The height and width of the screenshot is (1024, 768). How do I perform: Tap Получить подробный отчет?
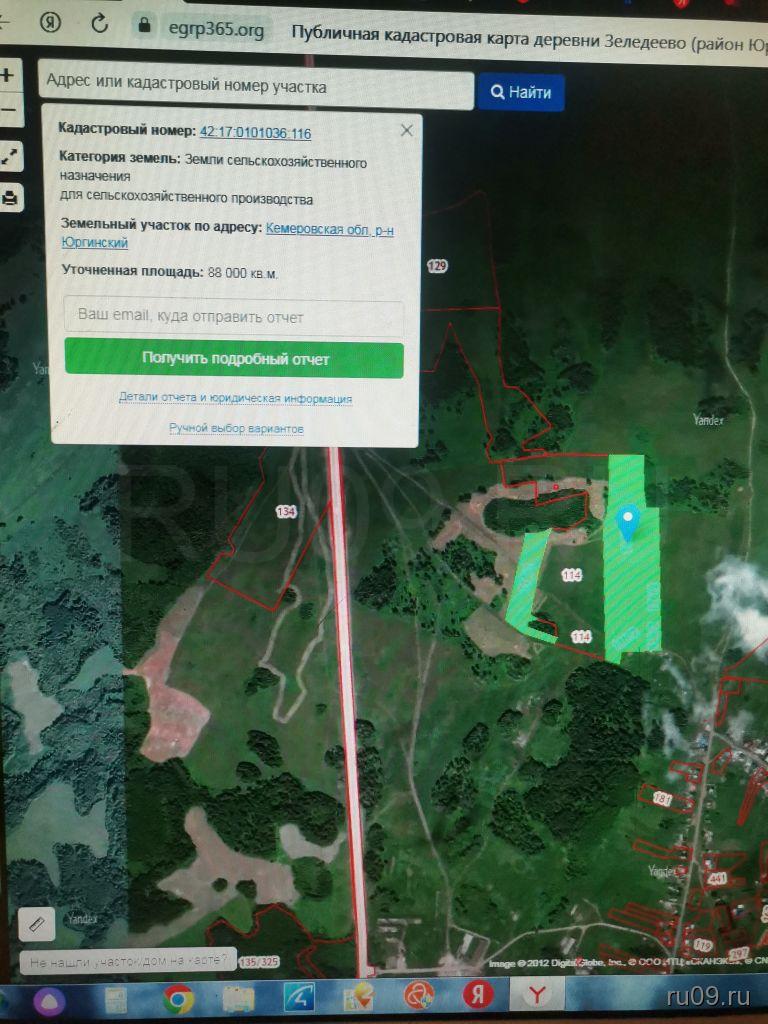[x=234, y=359]
